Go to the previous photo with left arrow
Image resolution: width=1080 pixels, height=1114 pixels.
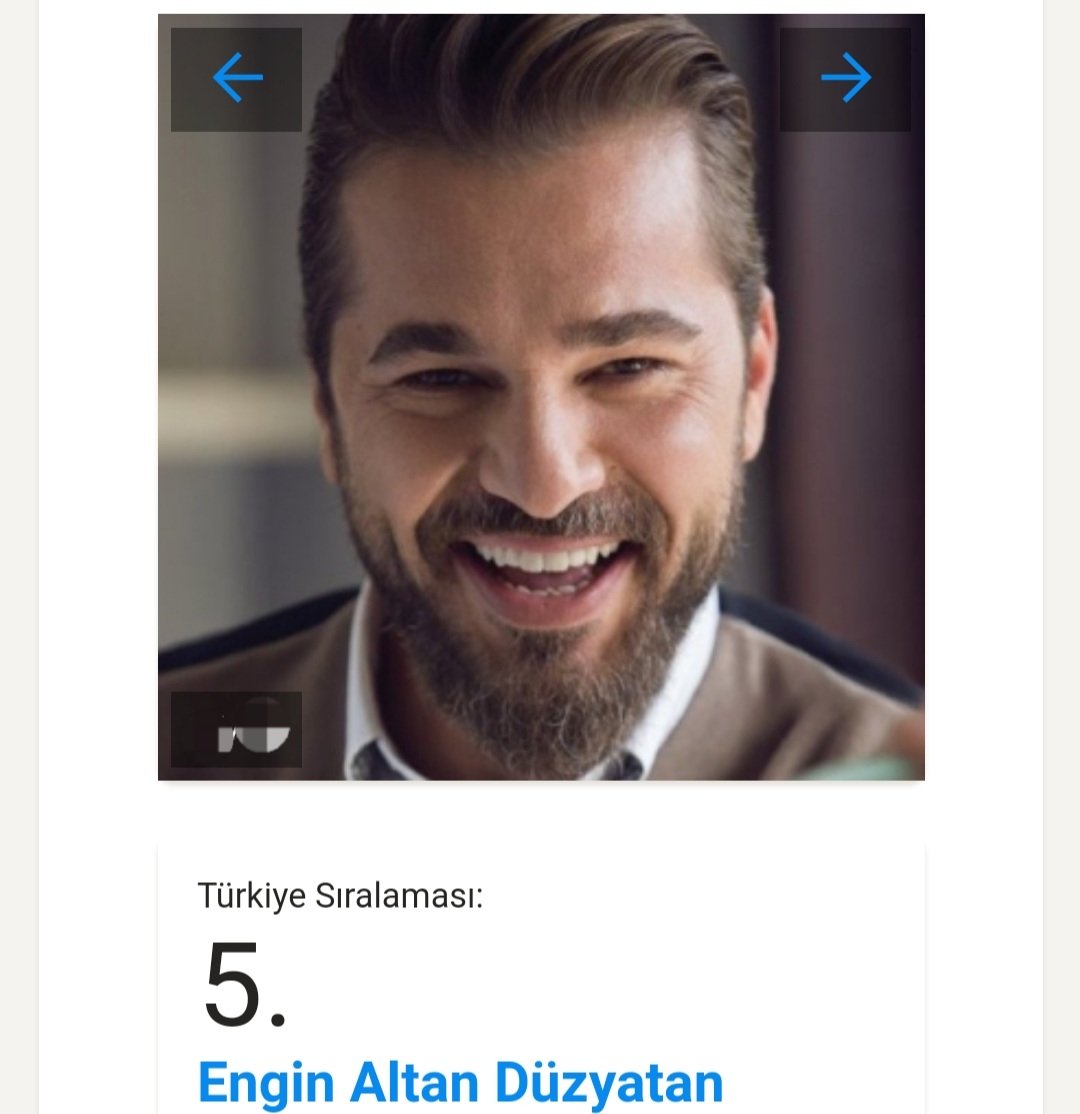(x=236, y=79)
